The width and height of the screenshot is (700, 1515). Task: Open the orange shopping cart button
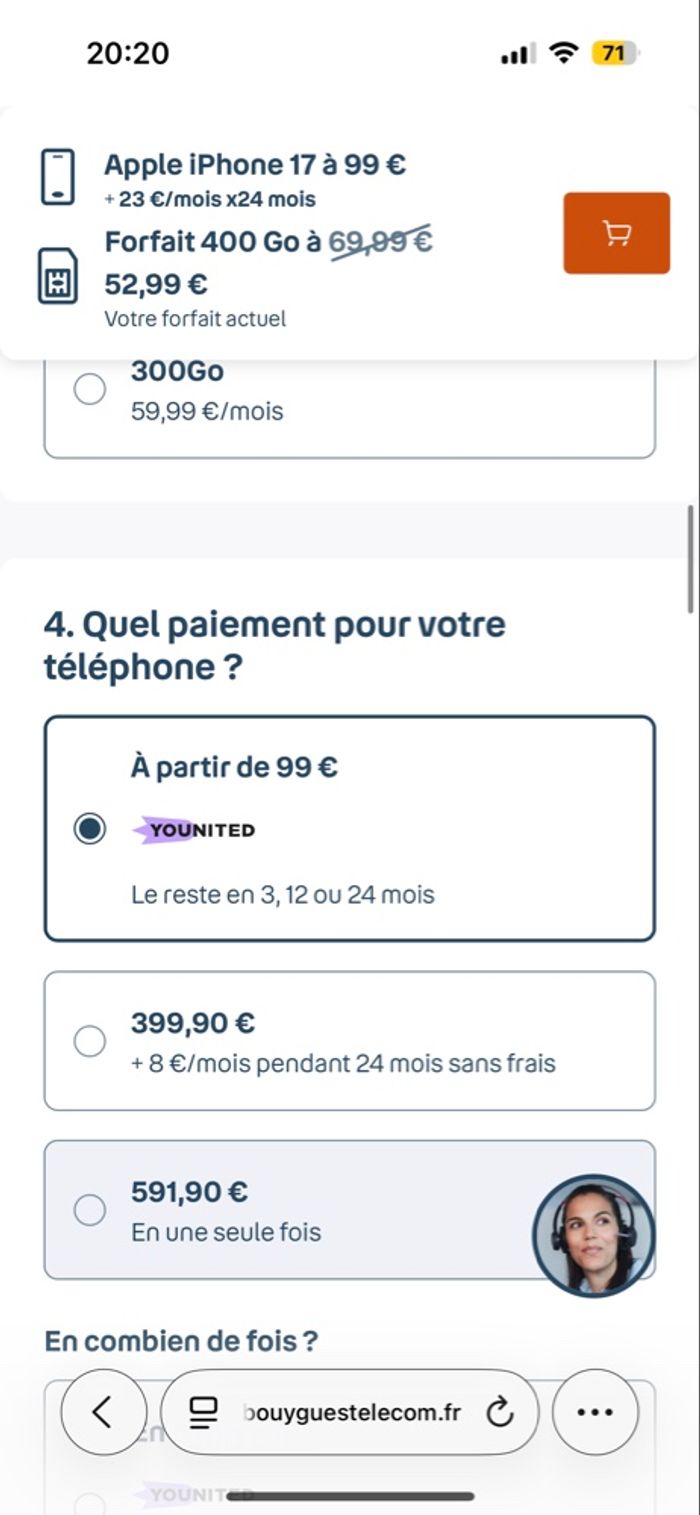tap(616, 233)
